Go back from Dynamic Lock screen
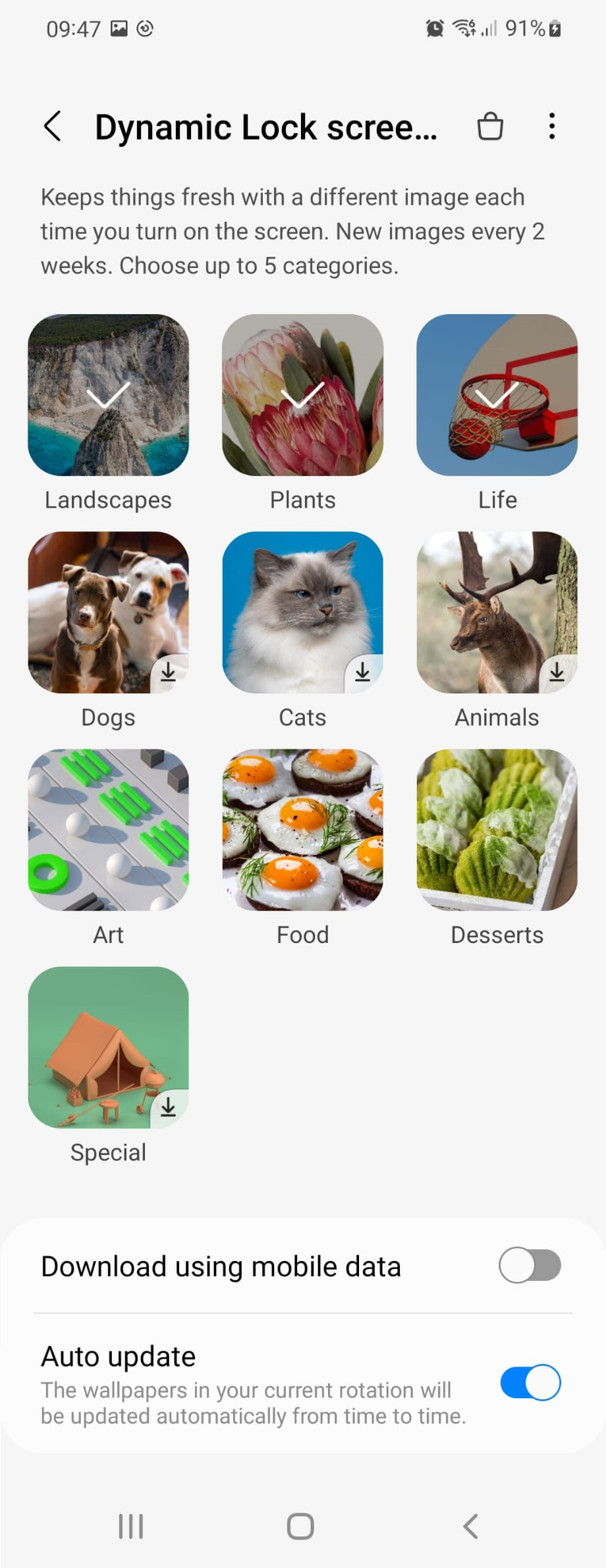This screenshot has height=1568, width=606. click(53, 126)
